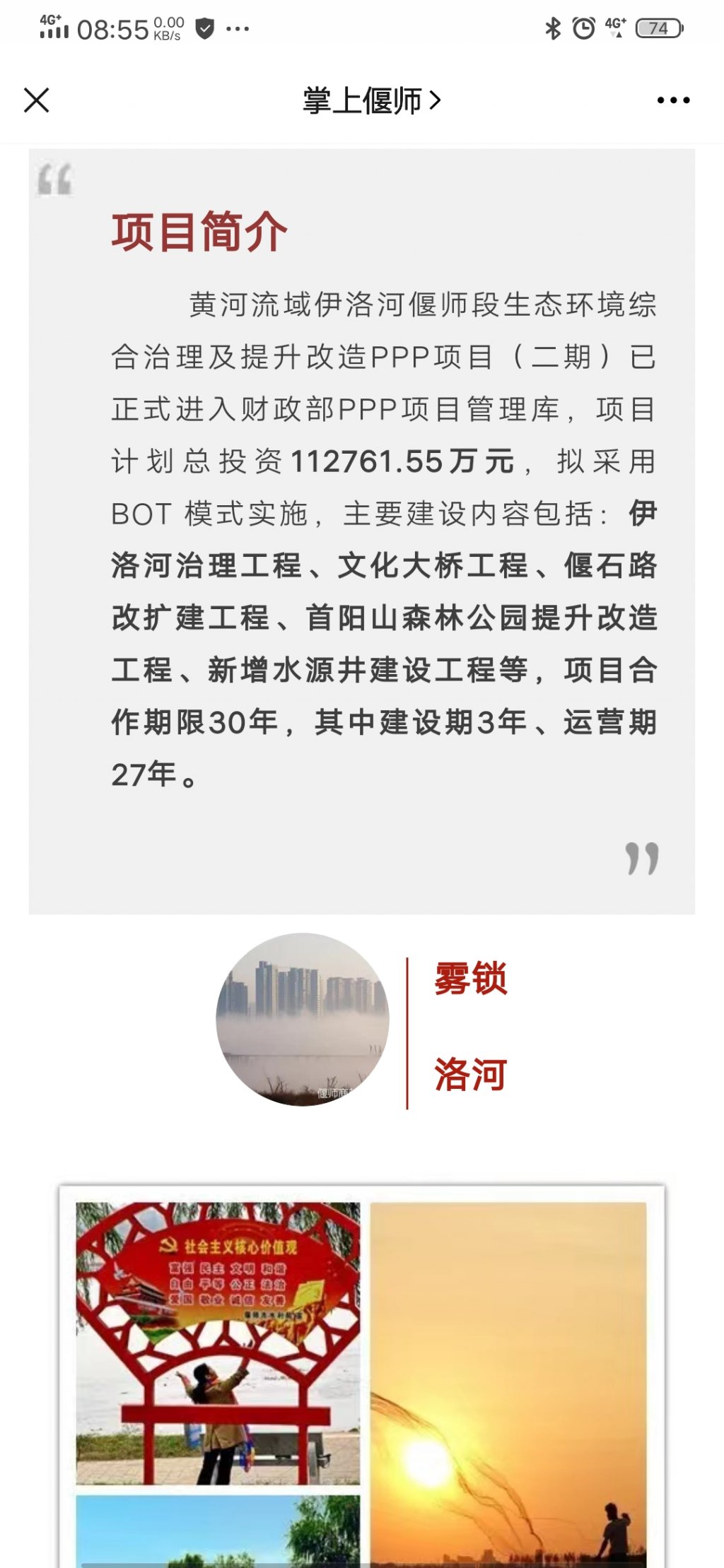
Task: Close the article page
Action: [x=37, y=100]
